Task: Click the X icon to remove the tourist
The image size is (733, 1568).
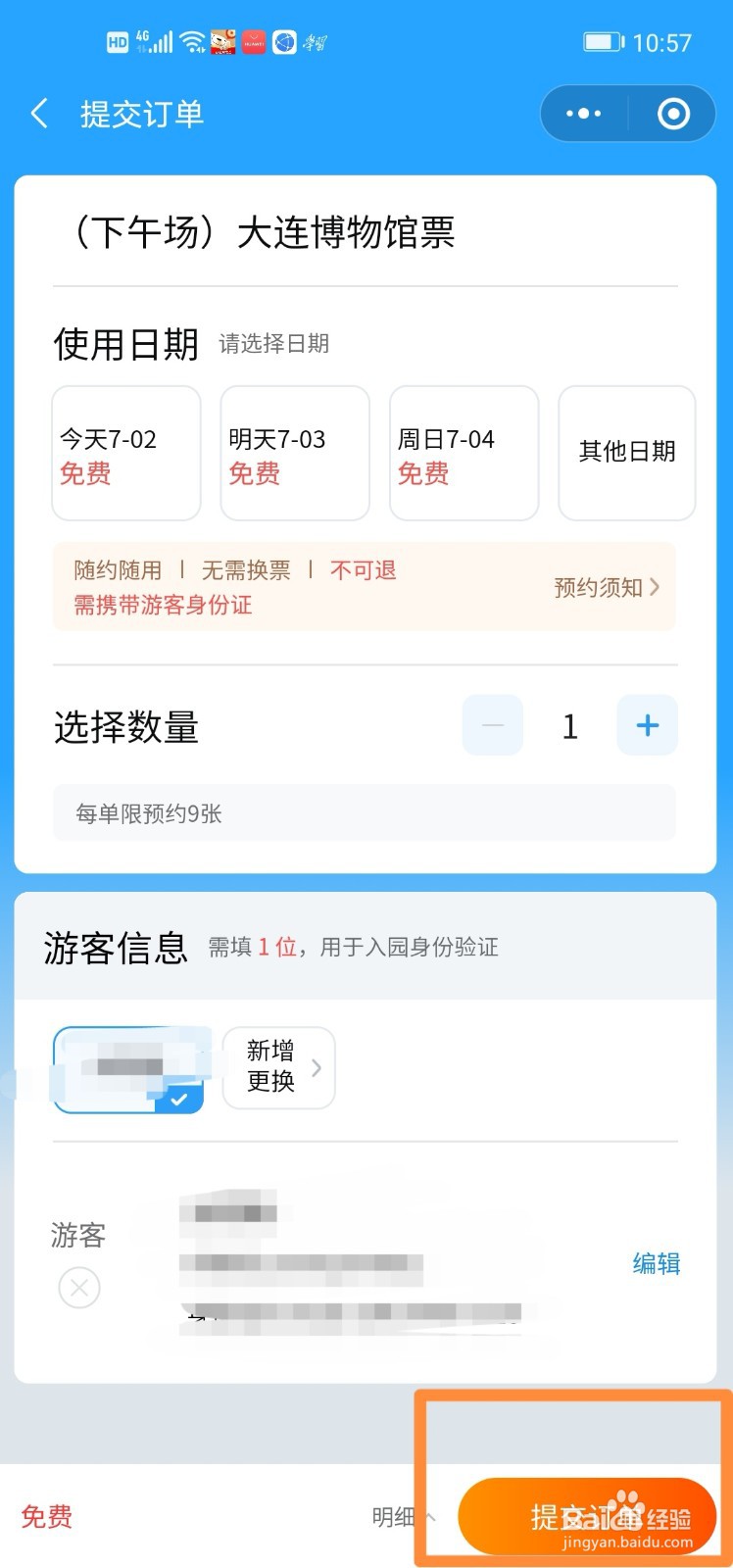Action: tap(79, 1288)
